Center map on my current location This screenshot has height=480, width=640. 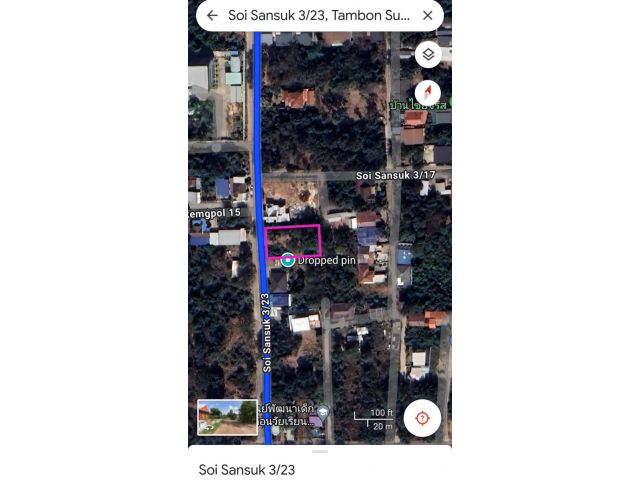[x=422, y=417]
